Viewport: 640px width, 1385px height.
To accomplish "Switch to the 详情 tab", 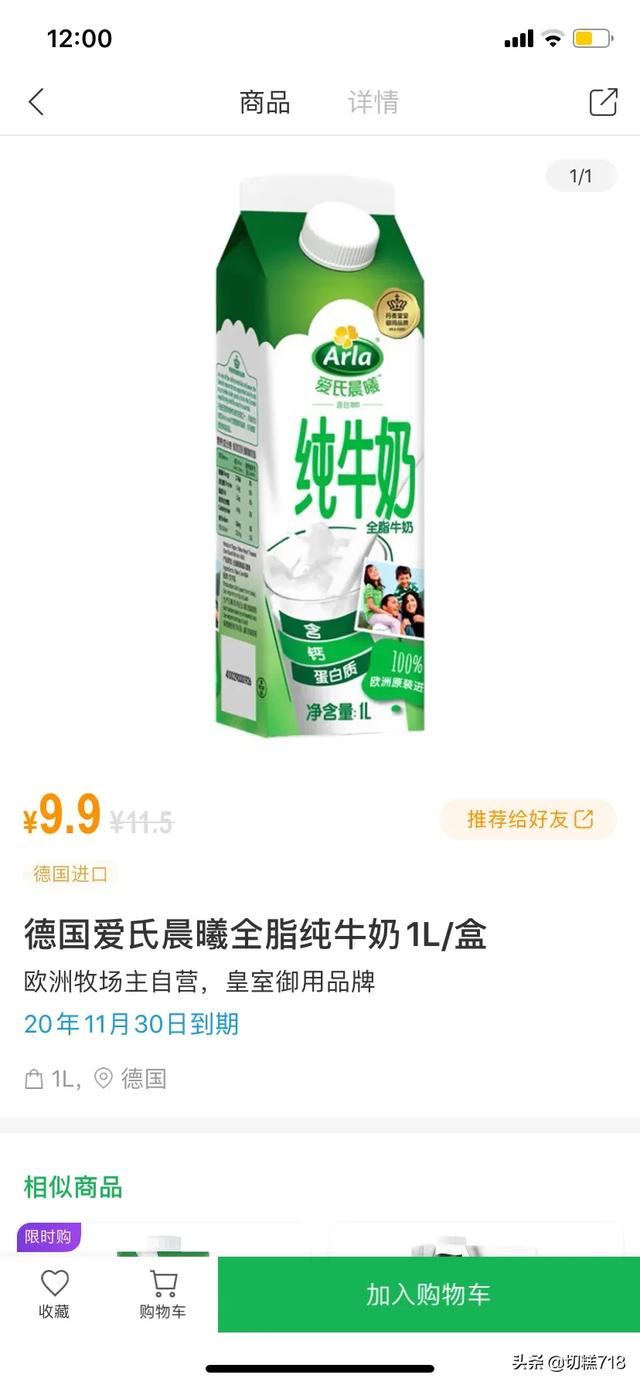I will (373, 102).
